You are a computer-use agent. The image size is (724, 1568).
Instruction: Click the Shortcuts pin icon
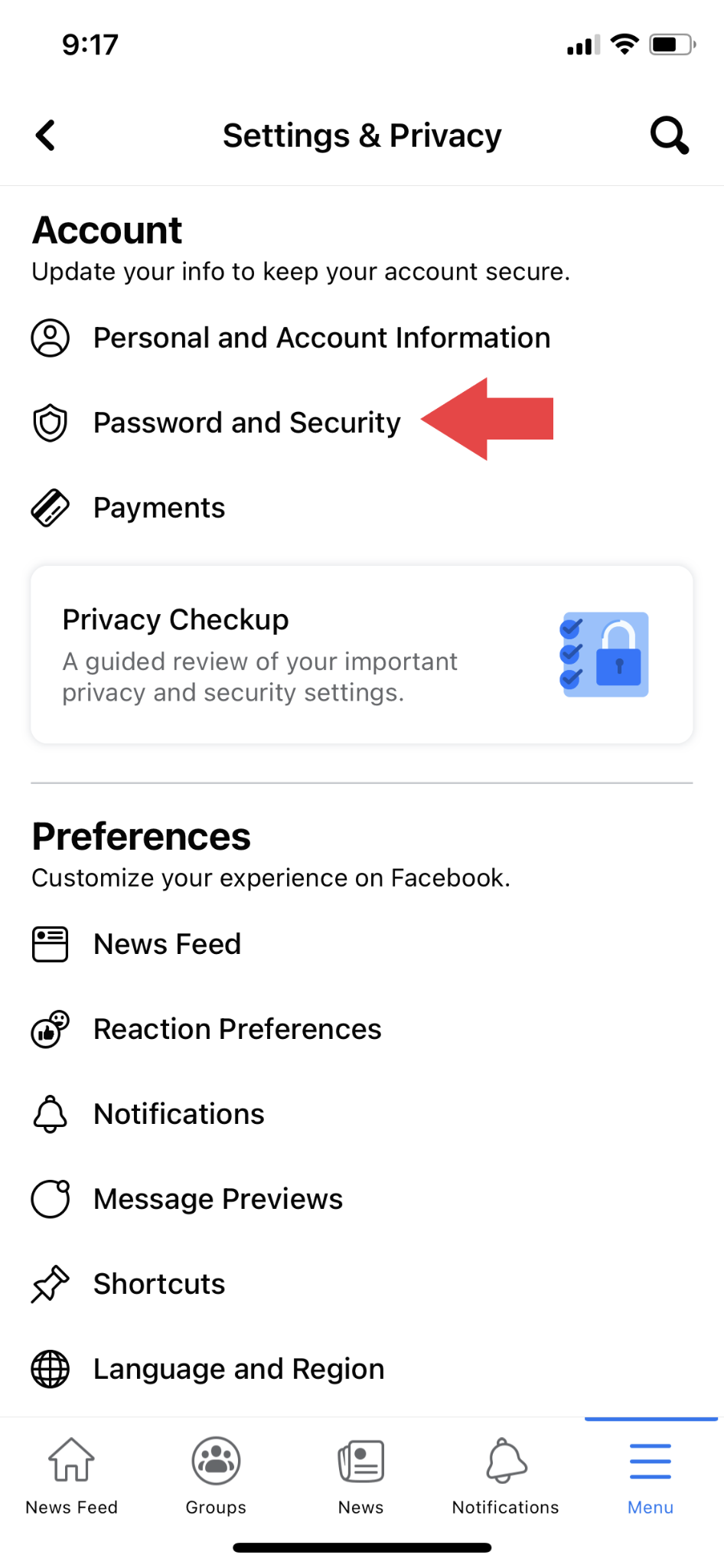50,1284
